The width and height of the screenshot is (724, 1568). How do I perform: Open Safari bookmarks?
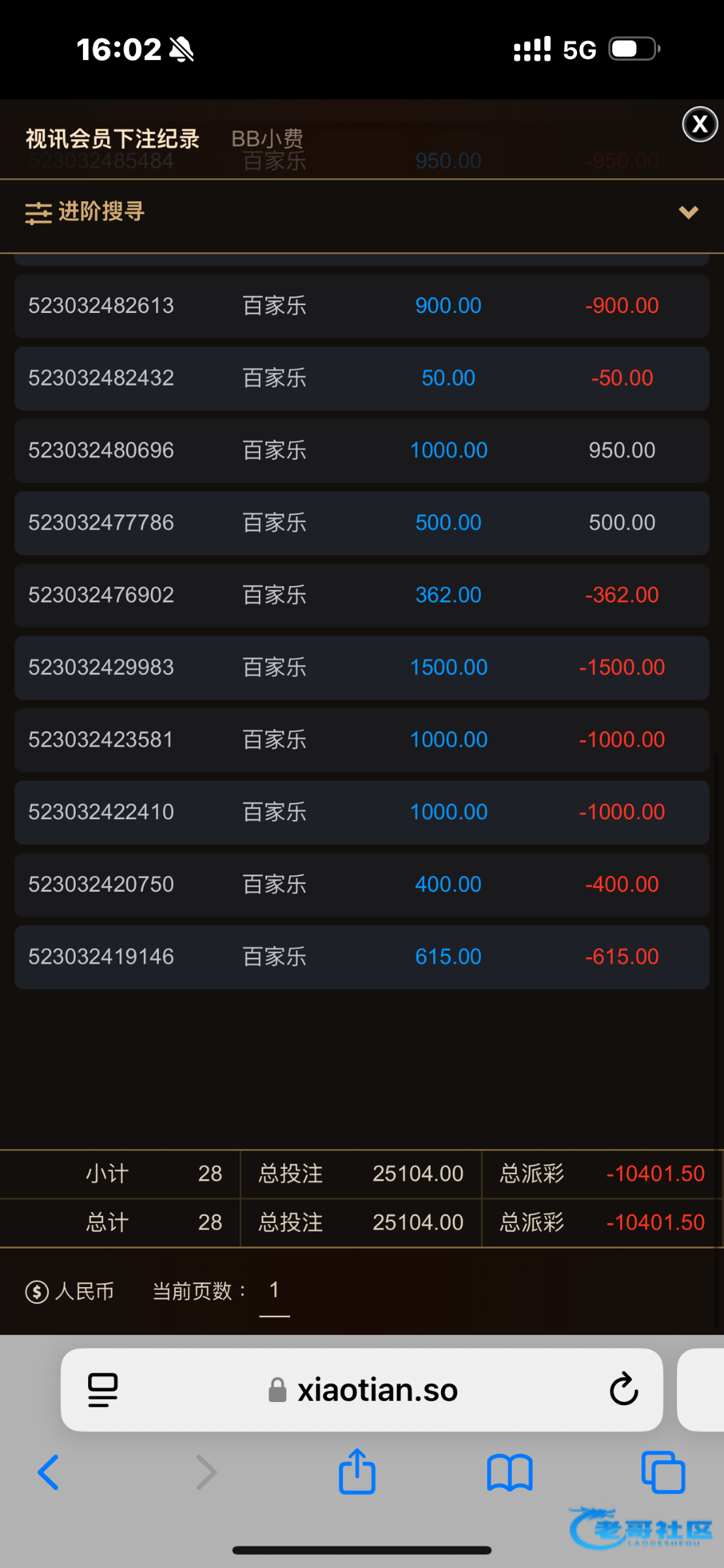coord(510,1473)
